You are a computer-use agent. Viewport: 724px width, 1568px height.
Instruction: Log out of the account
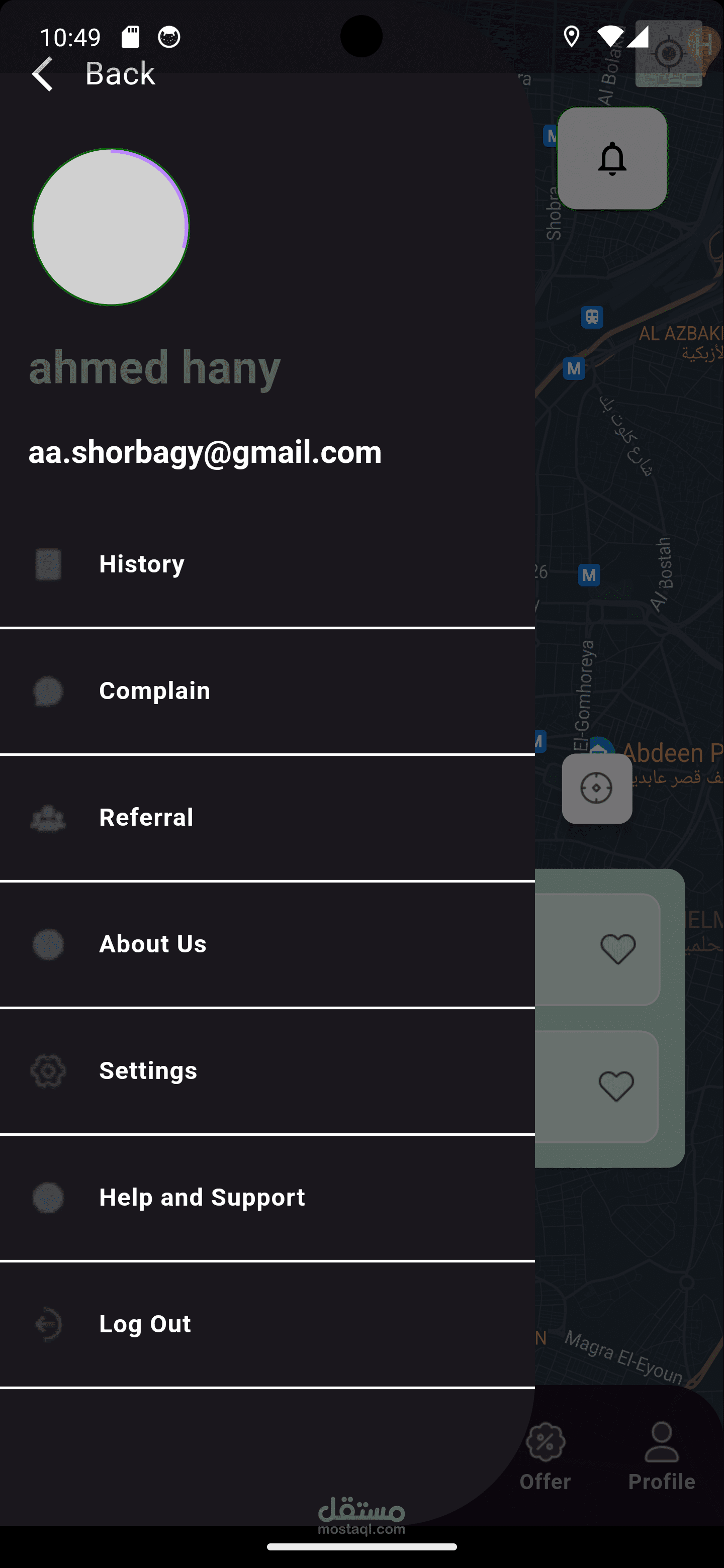click(x=145, y=1324)
